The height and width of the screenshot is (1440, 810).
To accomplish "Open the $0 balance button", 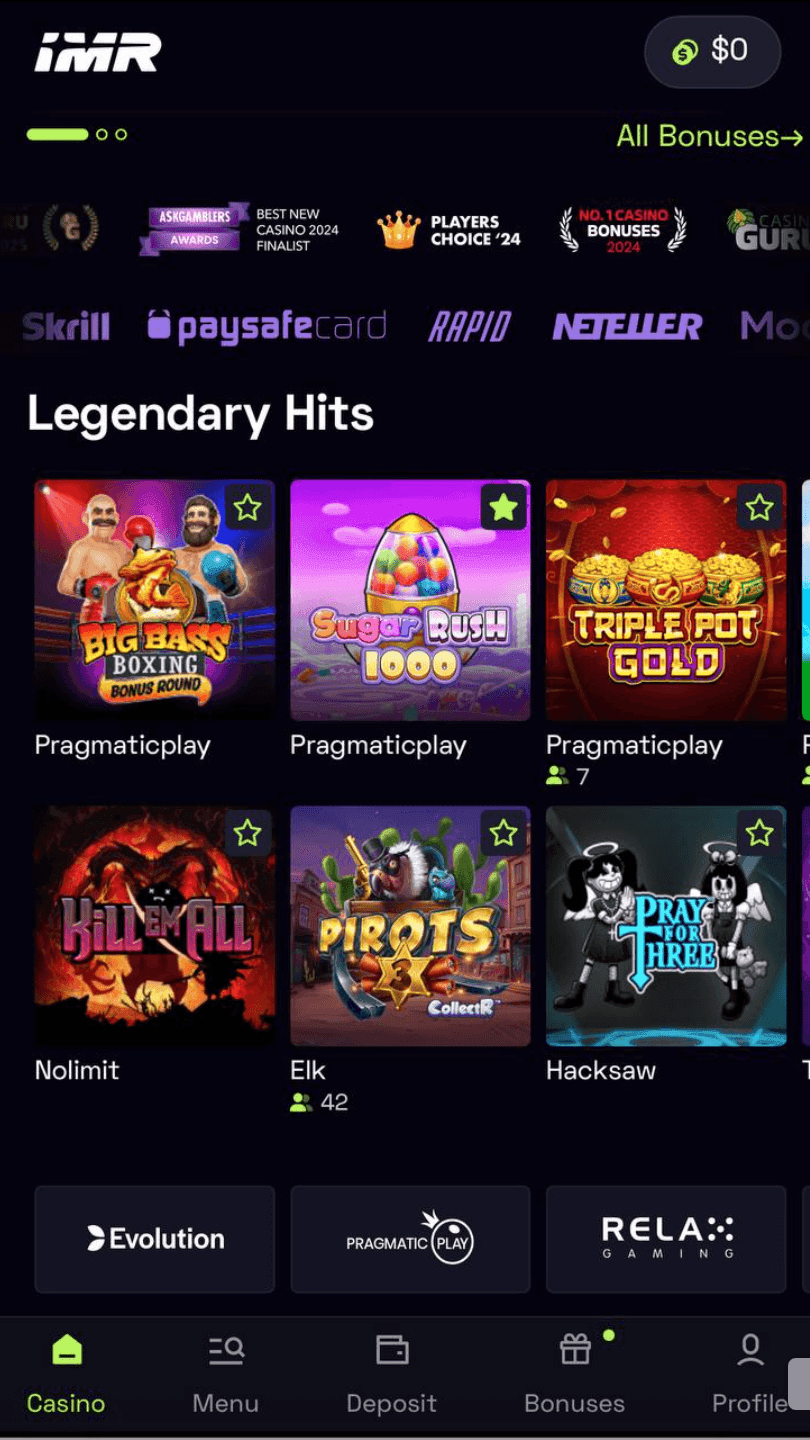I will tap(712, 51).
